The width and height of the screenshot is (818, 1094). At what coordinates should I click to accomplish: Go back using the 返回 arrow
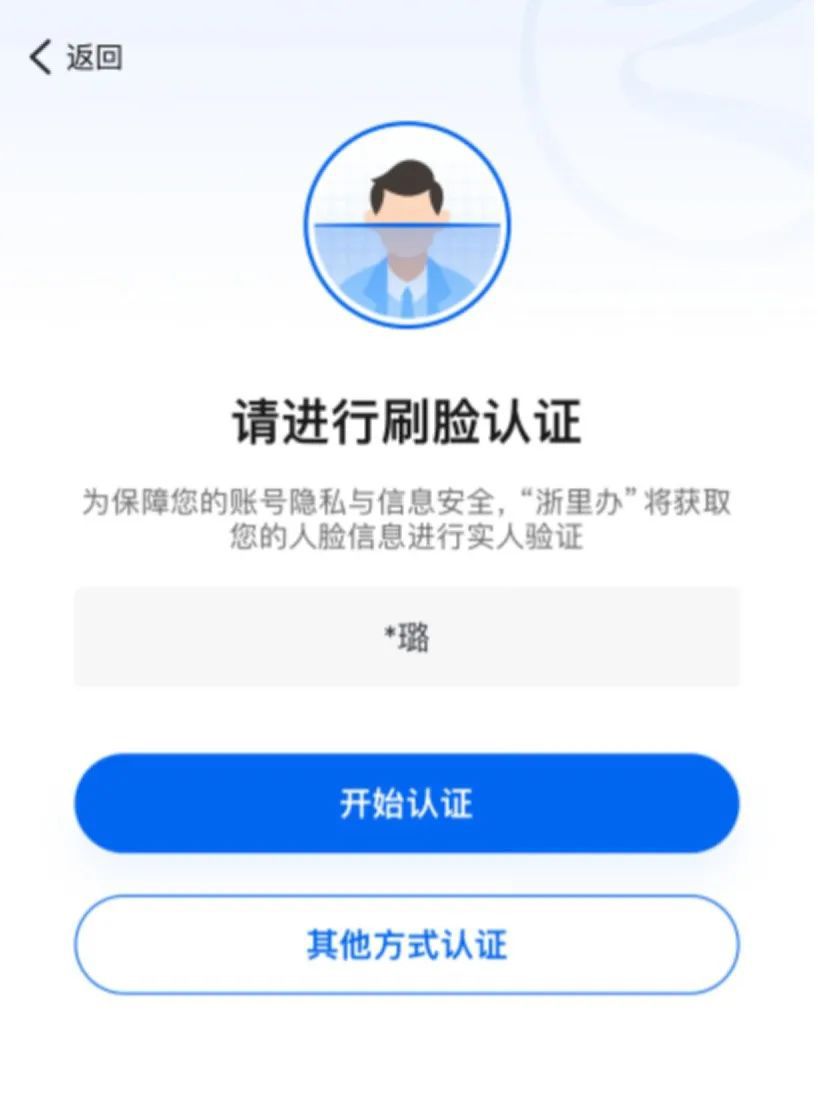click(x=42, y=58)
